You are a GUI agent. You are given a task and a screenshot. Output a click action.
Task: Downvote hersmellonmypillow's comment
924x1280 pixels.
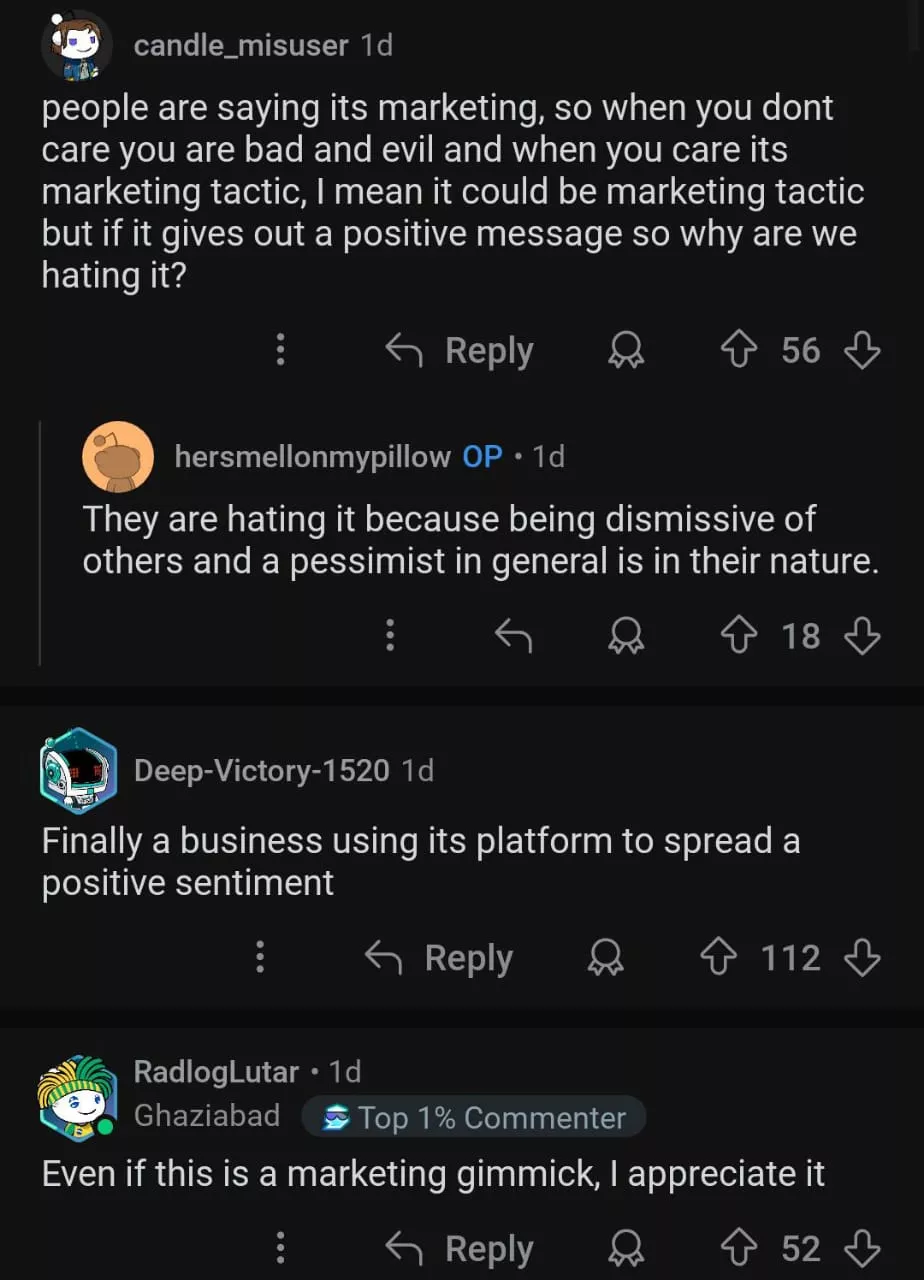point(863,636)
